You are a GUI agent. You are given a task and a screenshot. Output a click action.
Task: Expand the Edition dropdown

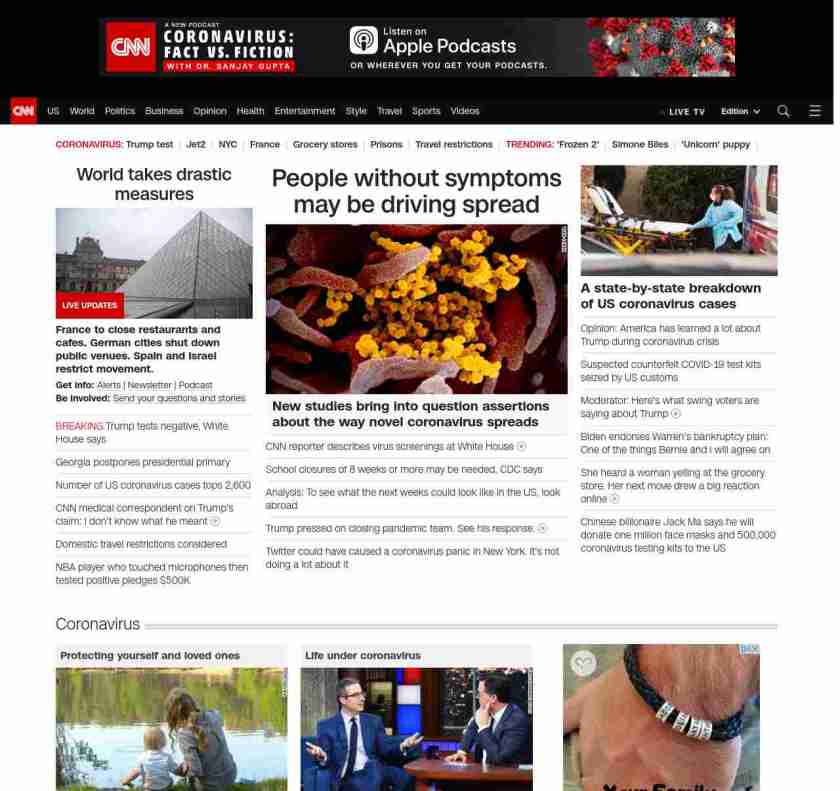pos(740,111)
